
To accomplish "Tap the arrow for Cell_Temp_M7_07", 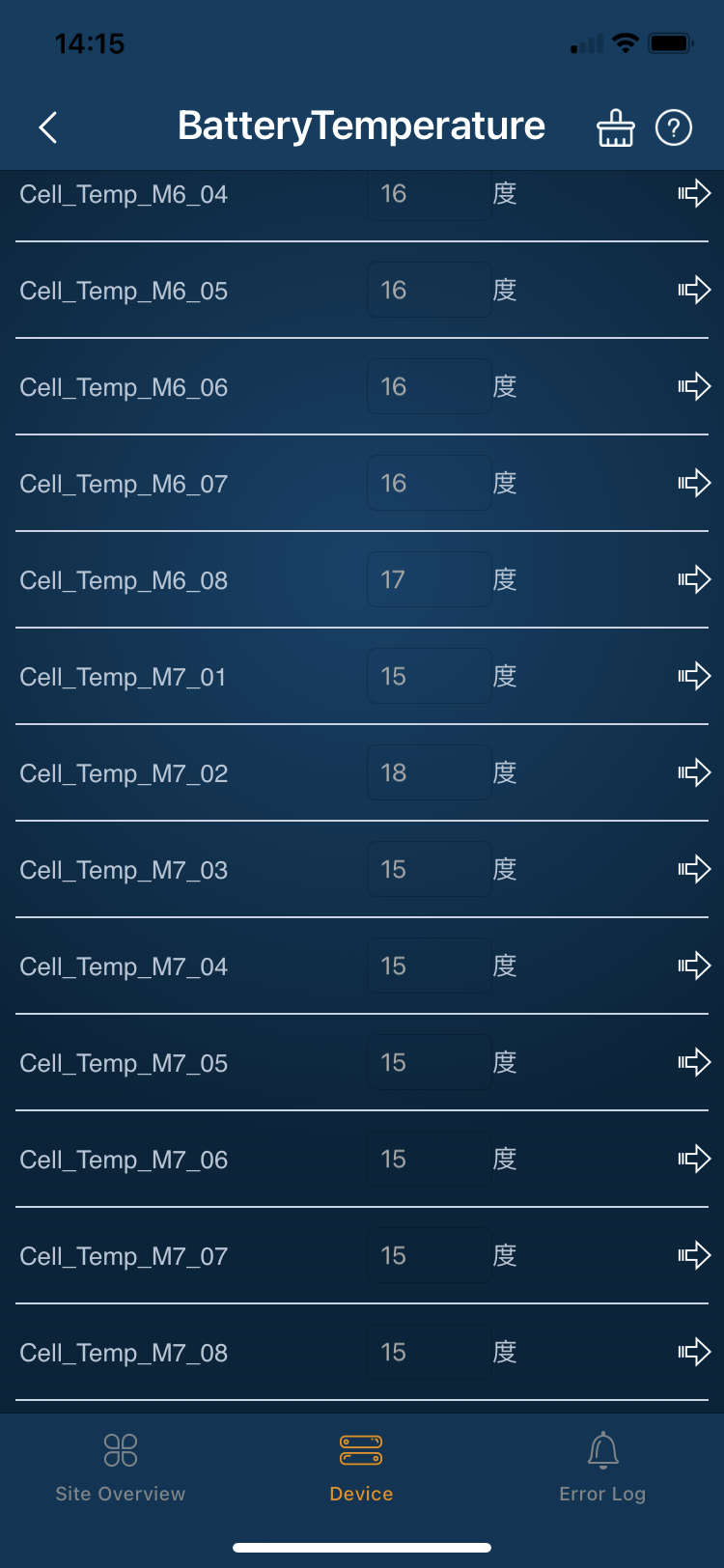I will (x=694, y=1255).
